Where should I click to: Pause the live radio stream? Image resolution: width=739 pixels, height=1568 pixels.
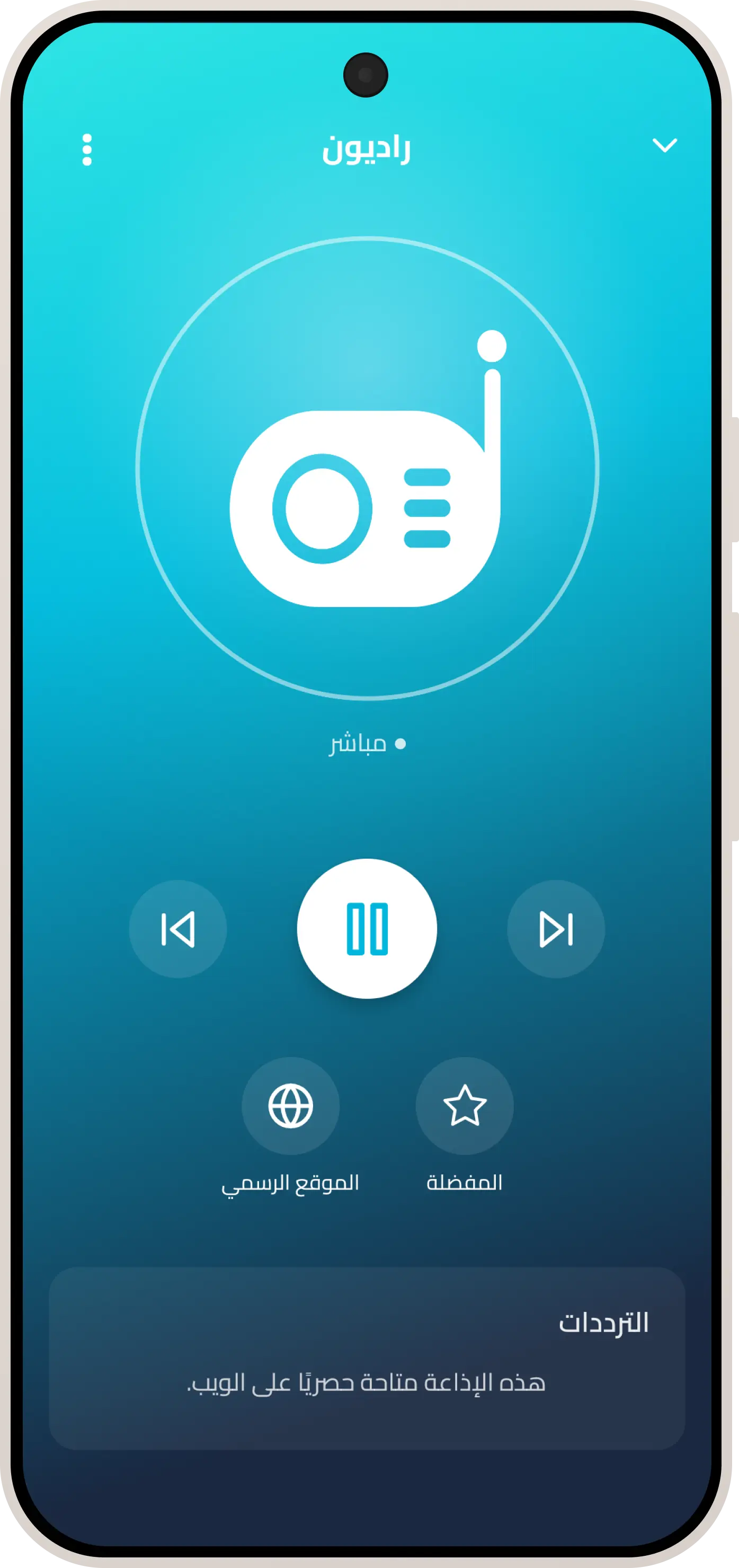coord(367,928)
